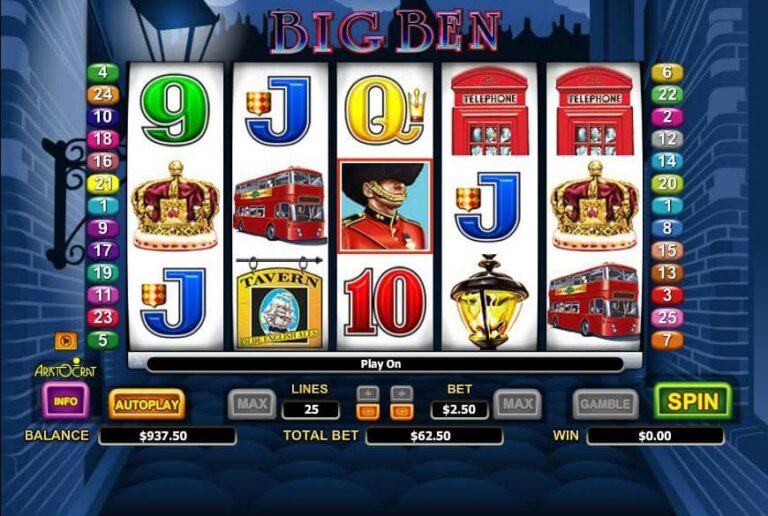Select payline number 6
The height and width of the screenshot is (516, 768).
pos(666,72)
